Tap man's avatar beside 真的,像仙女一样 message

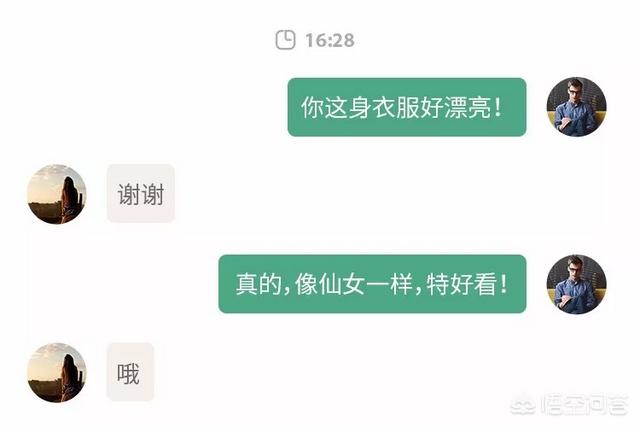(576, 284)
